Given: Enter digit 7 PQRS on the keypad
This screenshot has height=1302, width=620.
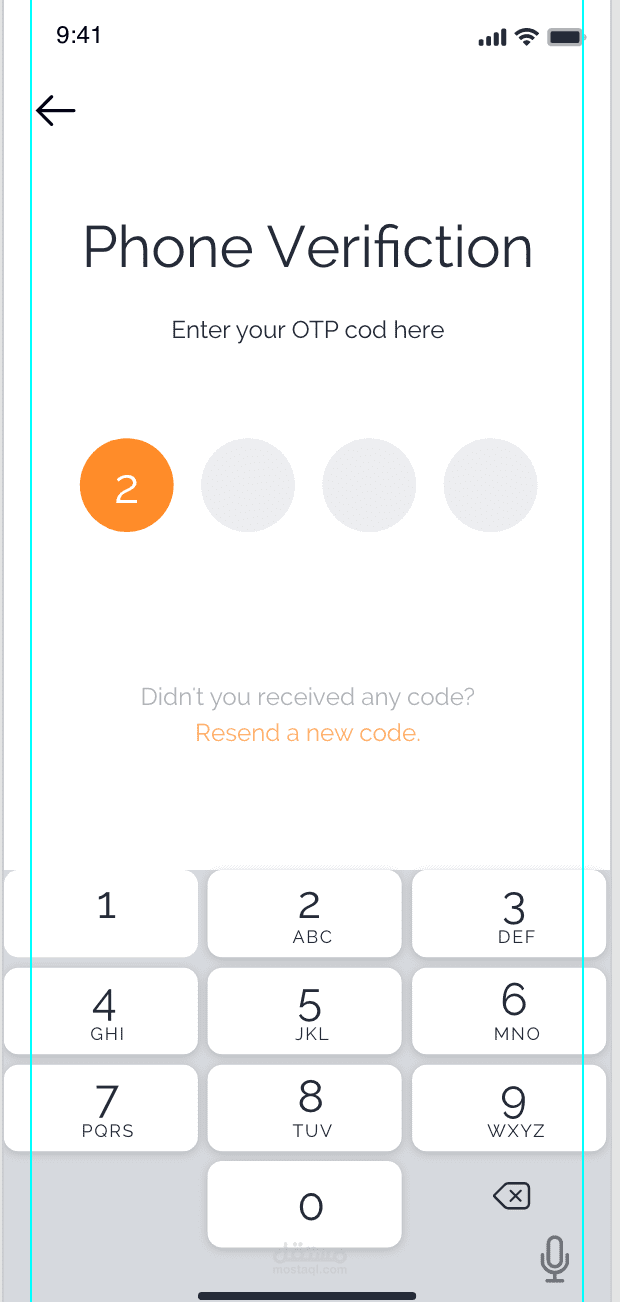Looking at the screenshot, I should click(101, 1107).
